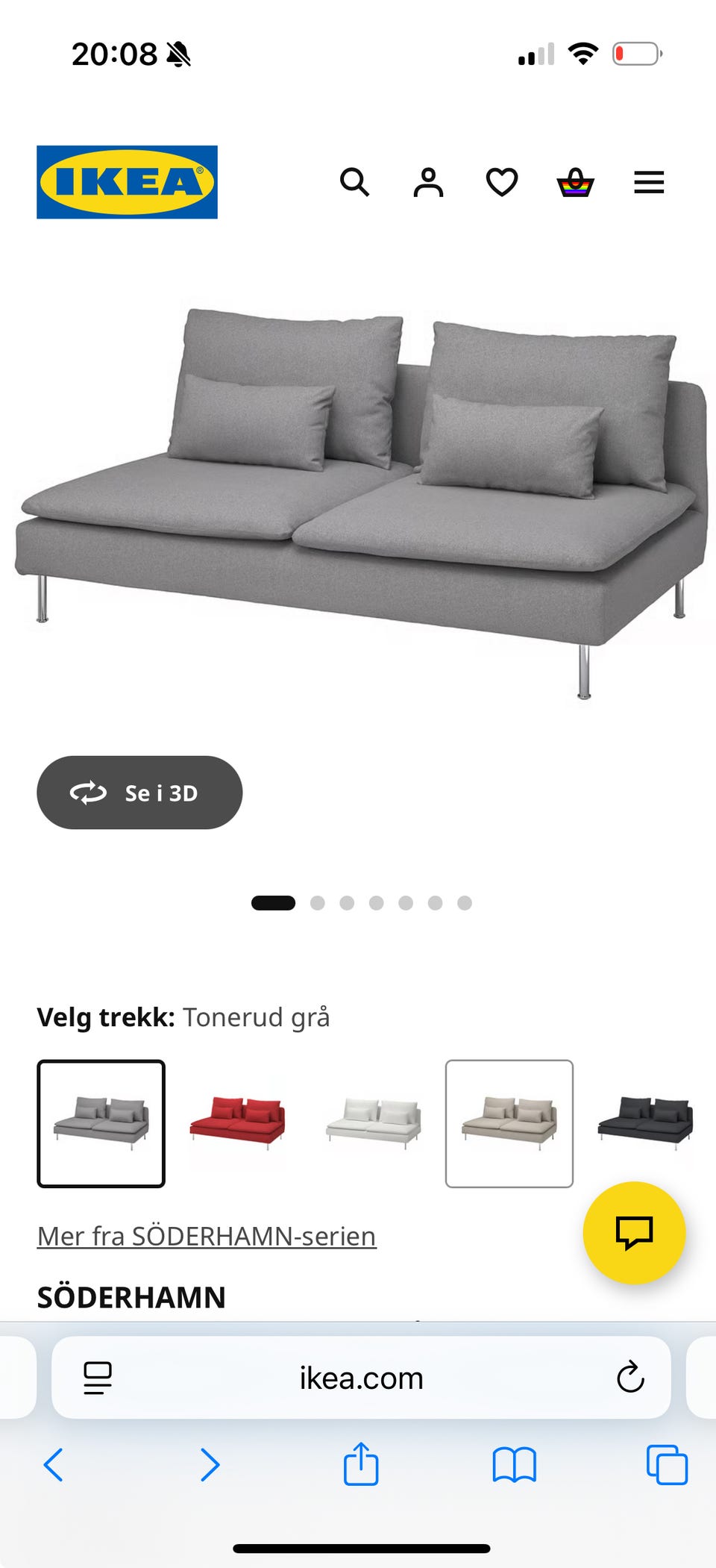
Task: Open the page settings icon in address bar
Action: coord(98,1378)
